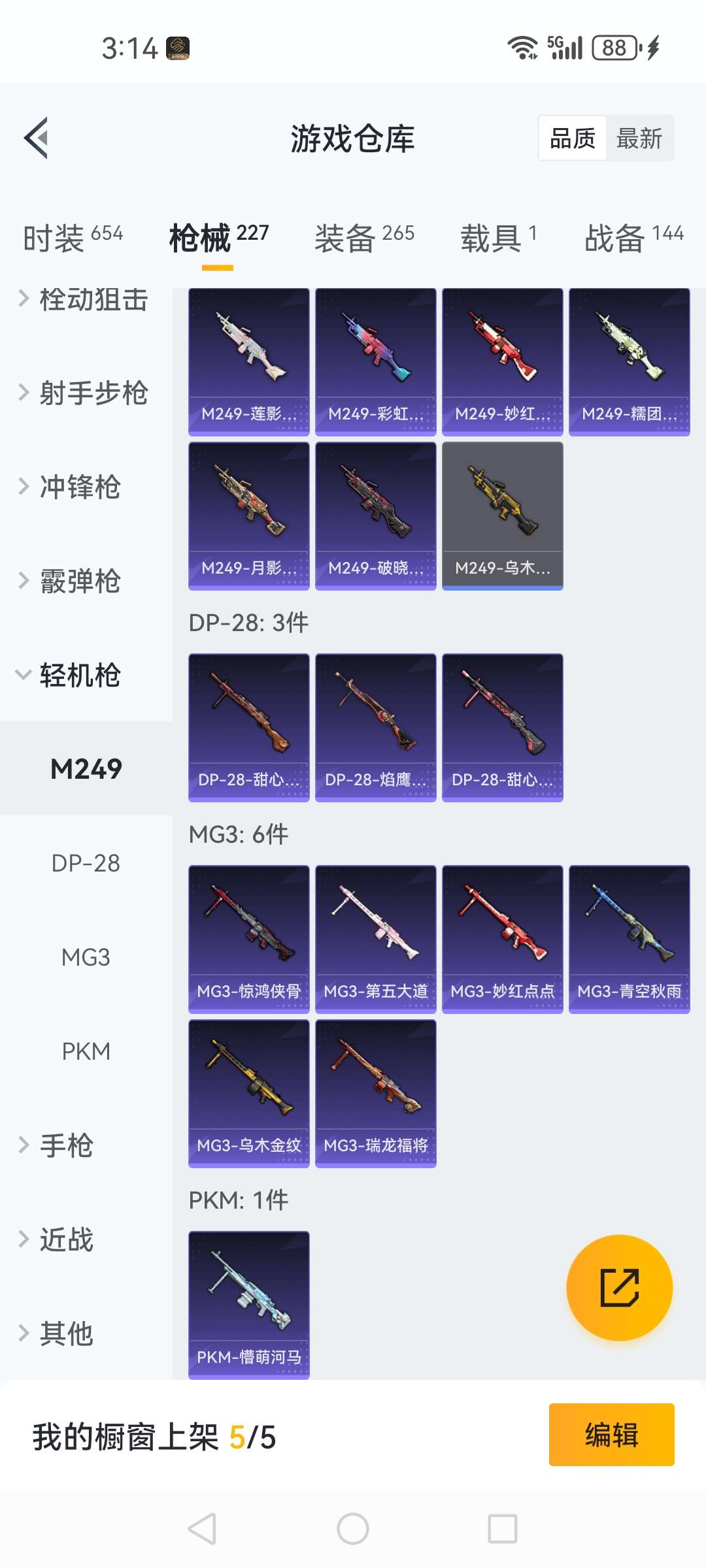Open the M249-乌木 skin tile

[502, 515]
